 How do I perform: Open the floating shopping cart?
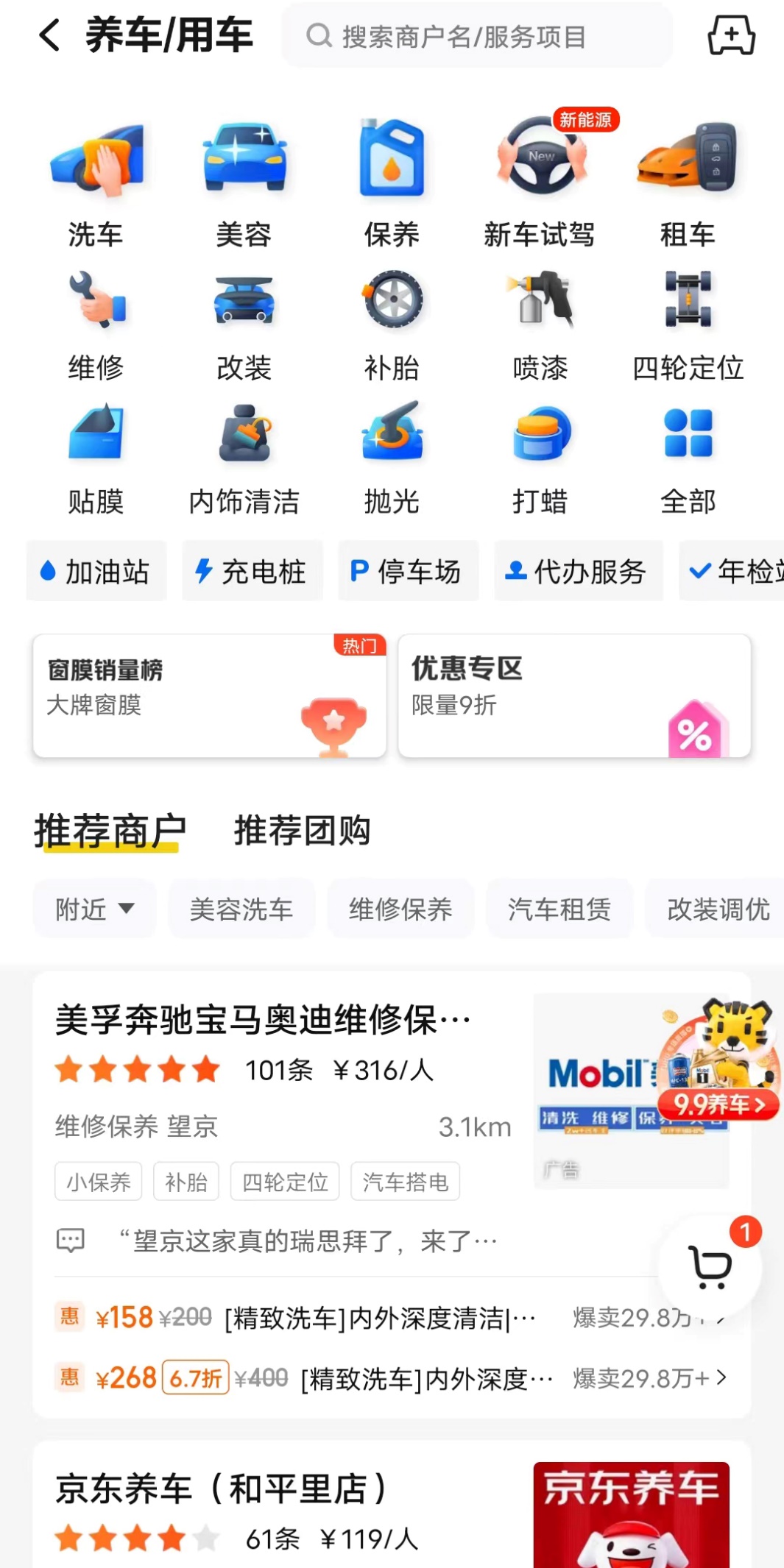click(x=710, y=1266)
